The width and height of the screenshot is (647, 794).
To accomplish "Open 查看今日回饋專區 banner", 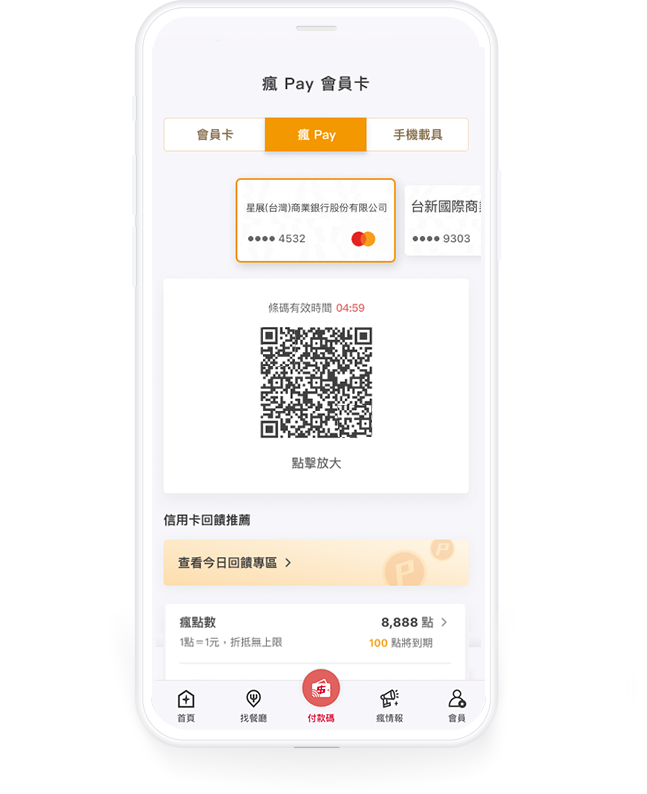I will coord(316,563).
